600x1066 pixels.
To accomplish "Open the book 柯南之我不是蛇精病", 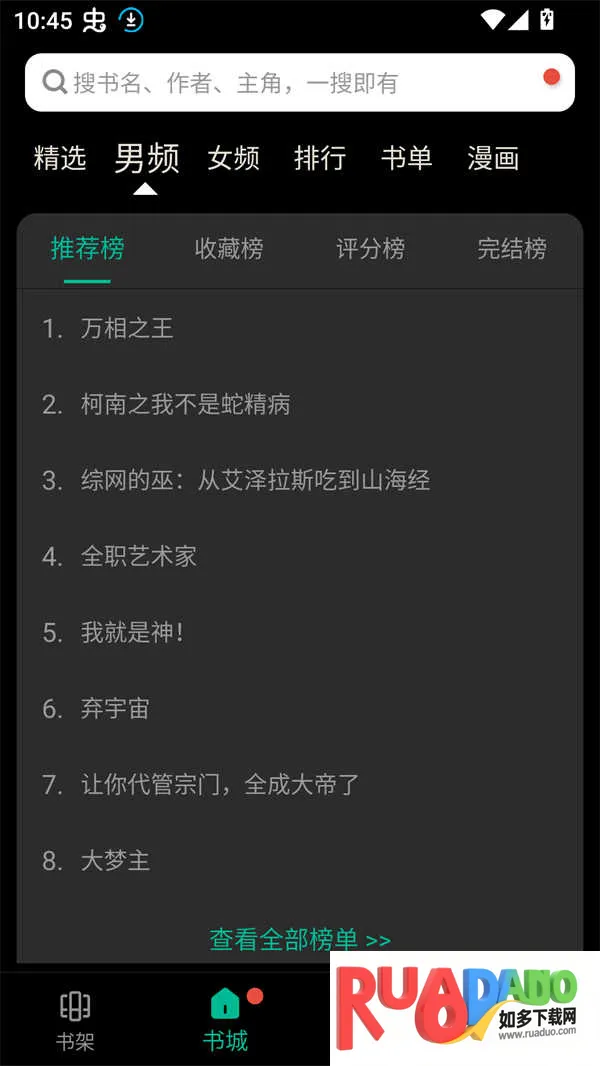I will coord(185,404).
